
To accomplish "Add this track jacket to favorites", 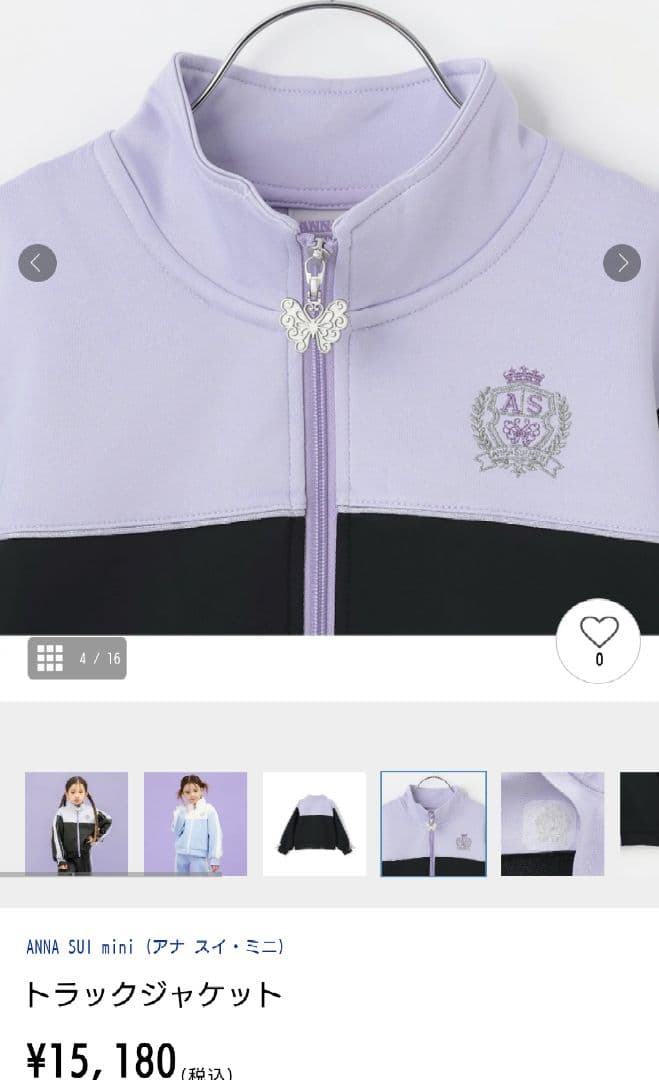I will [x=599, y=641].
